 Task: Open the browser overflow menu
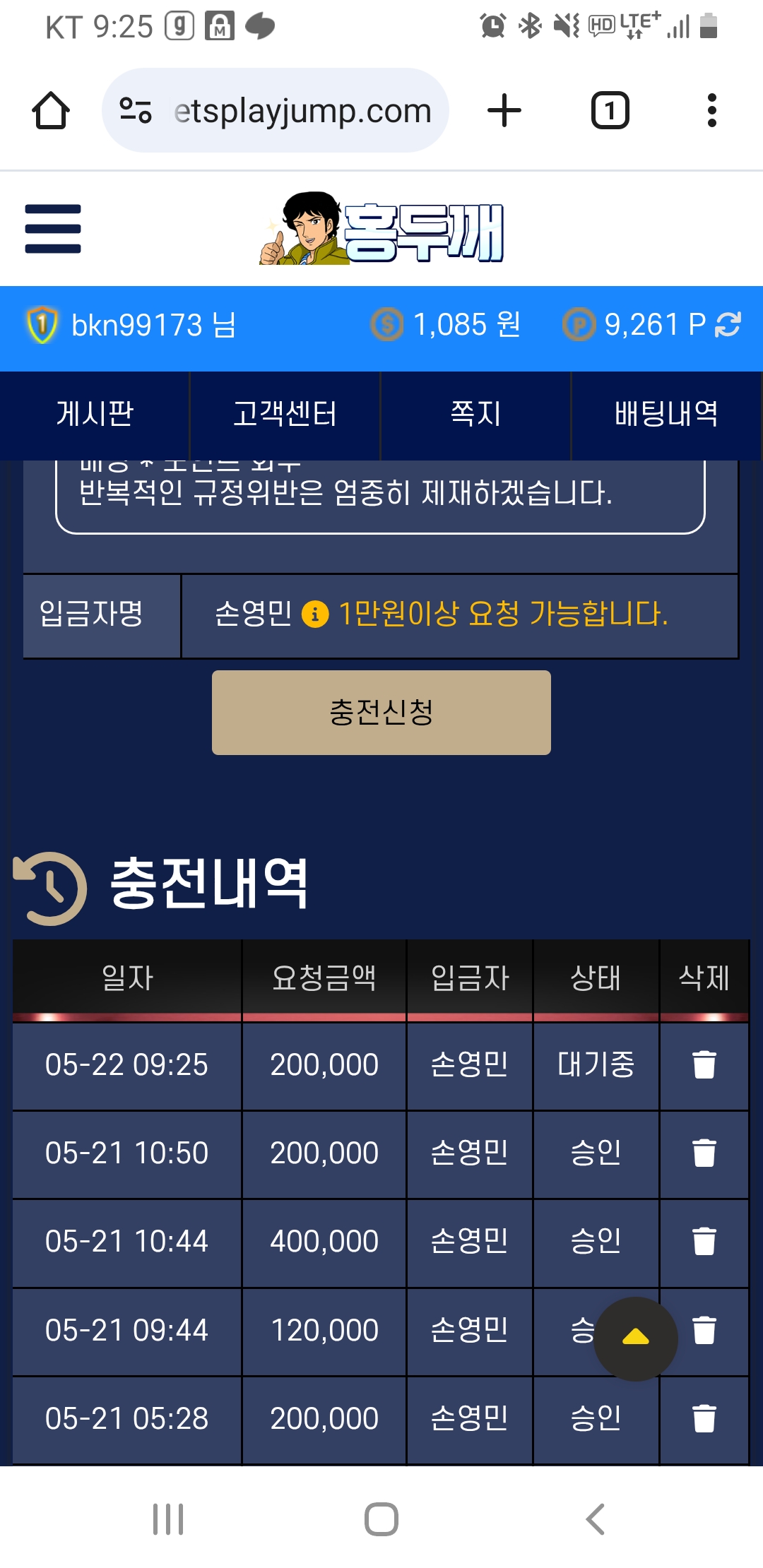tap(711, 111)
